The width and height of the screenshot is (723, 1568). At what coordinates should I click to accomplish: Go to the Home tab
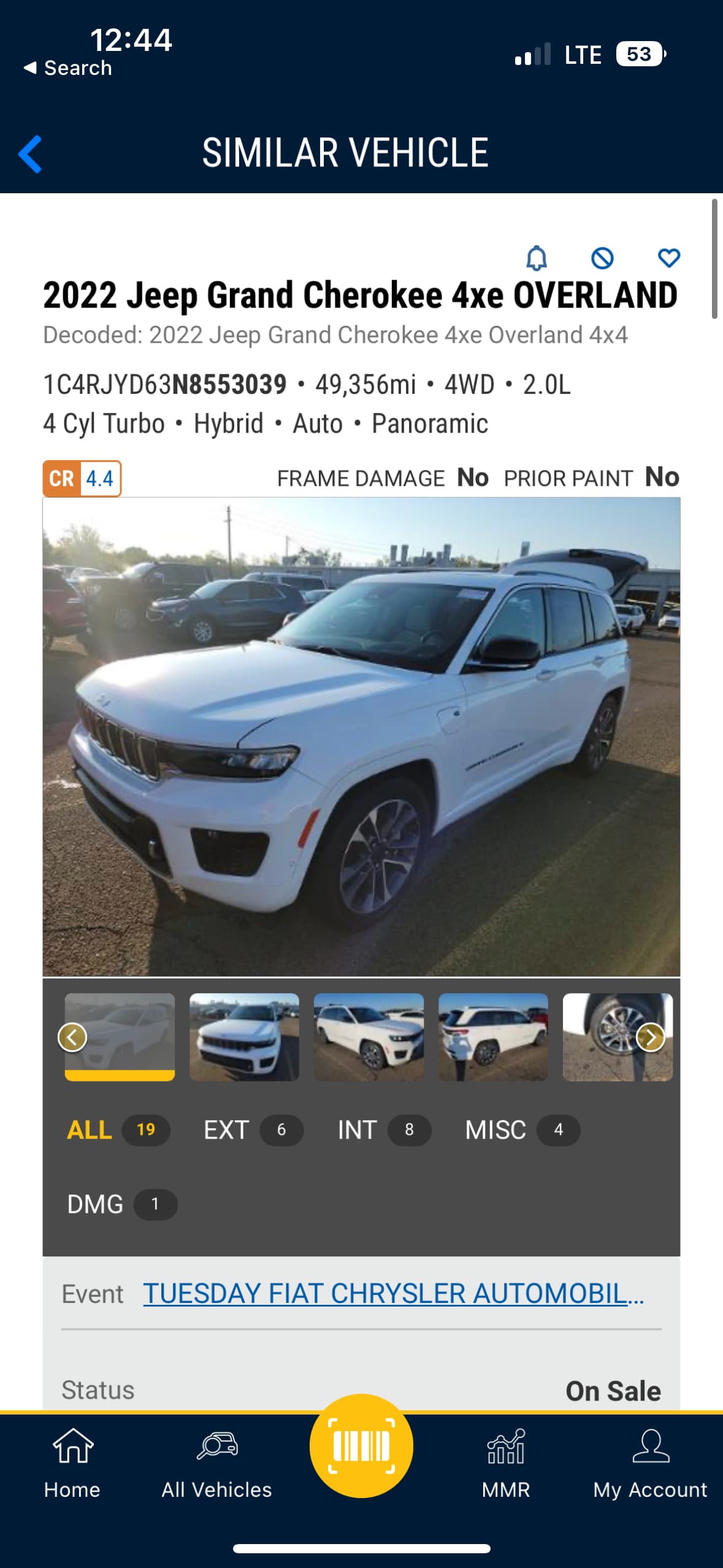coord(72,1464)
